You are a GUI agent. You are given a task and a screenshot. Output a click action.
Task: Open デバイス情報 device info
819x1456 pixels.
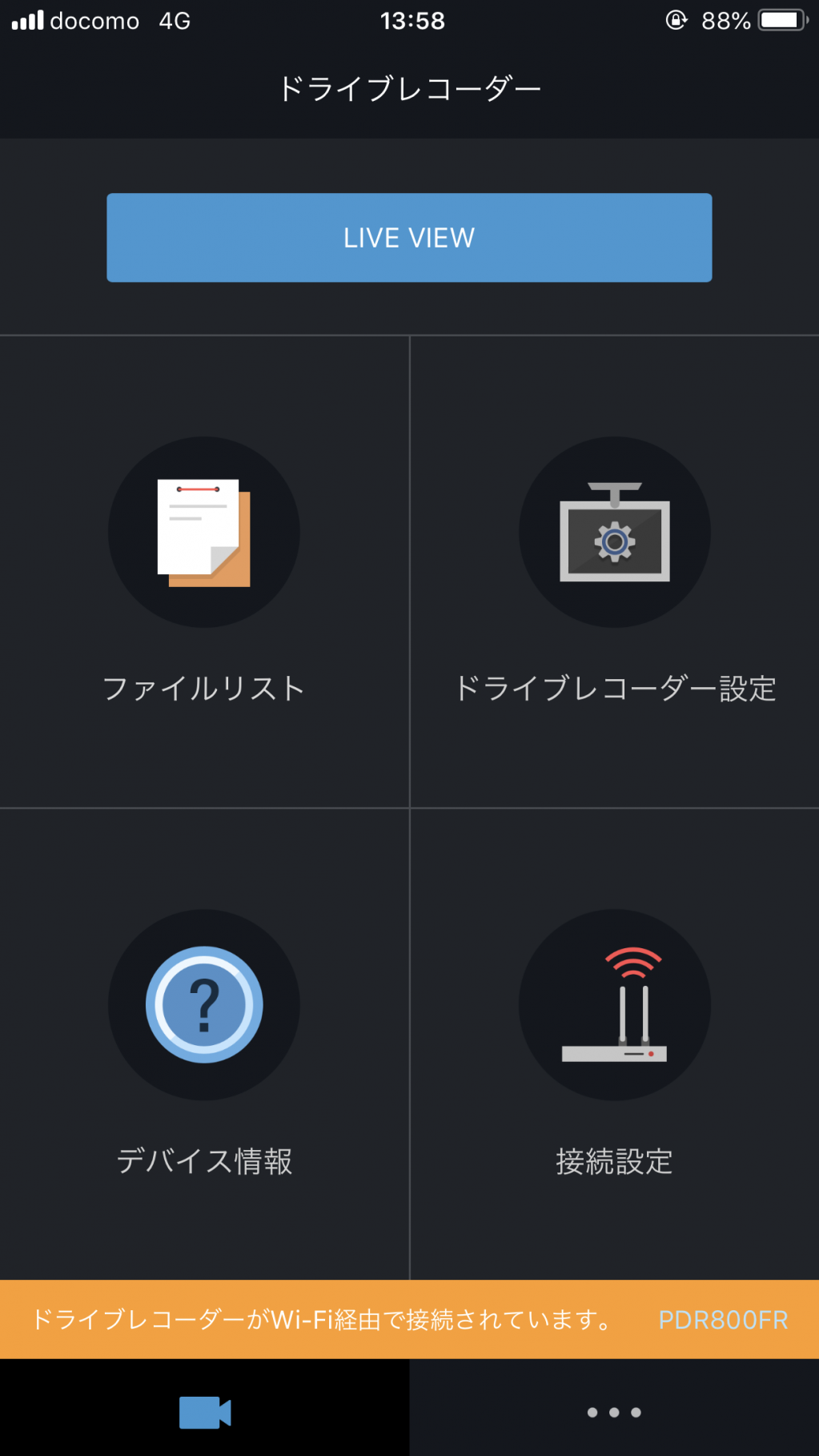[204, 1044]
